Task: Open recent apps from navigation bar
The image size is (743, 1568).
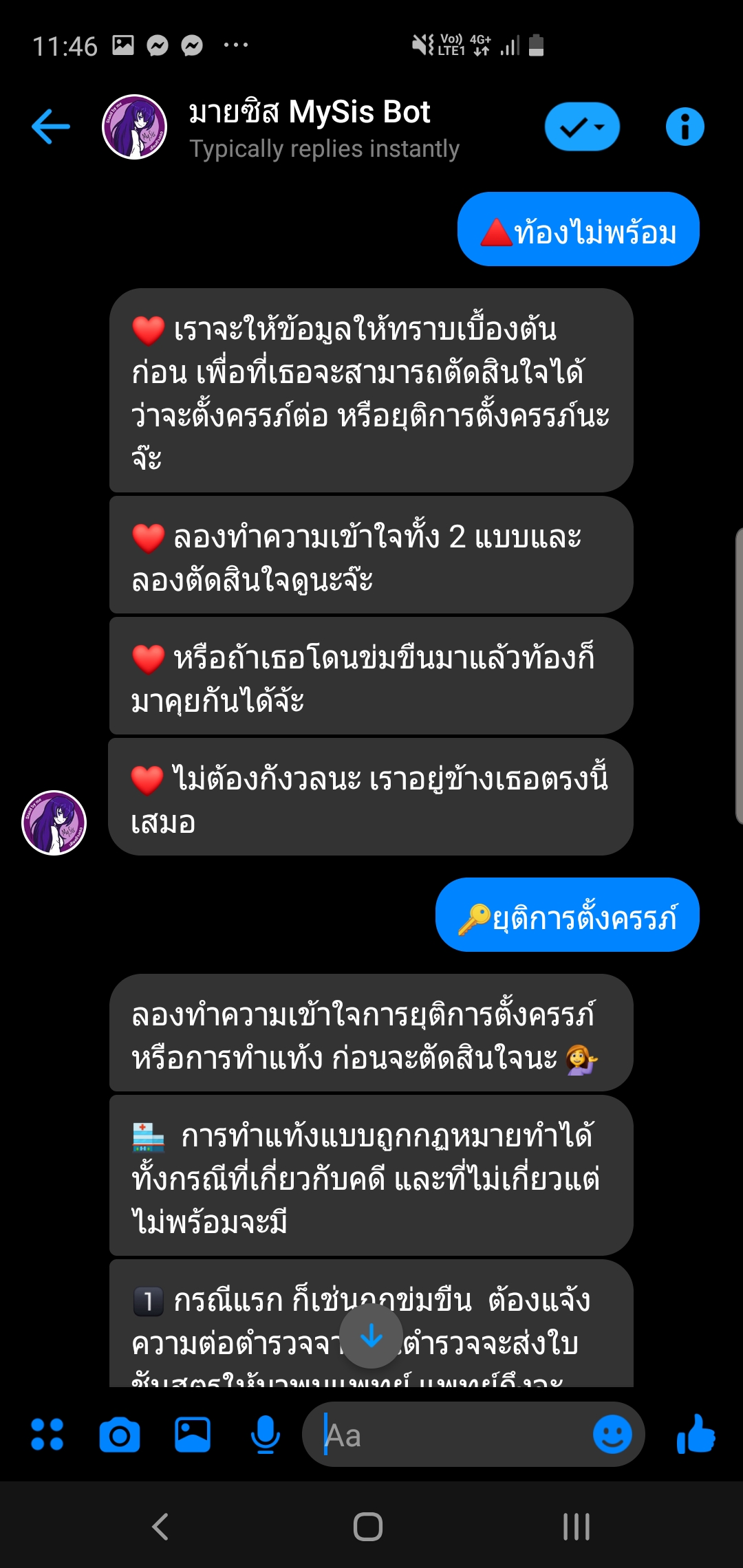Action: point(577,1527)
